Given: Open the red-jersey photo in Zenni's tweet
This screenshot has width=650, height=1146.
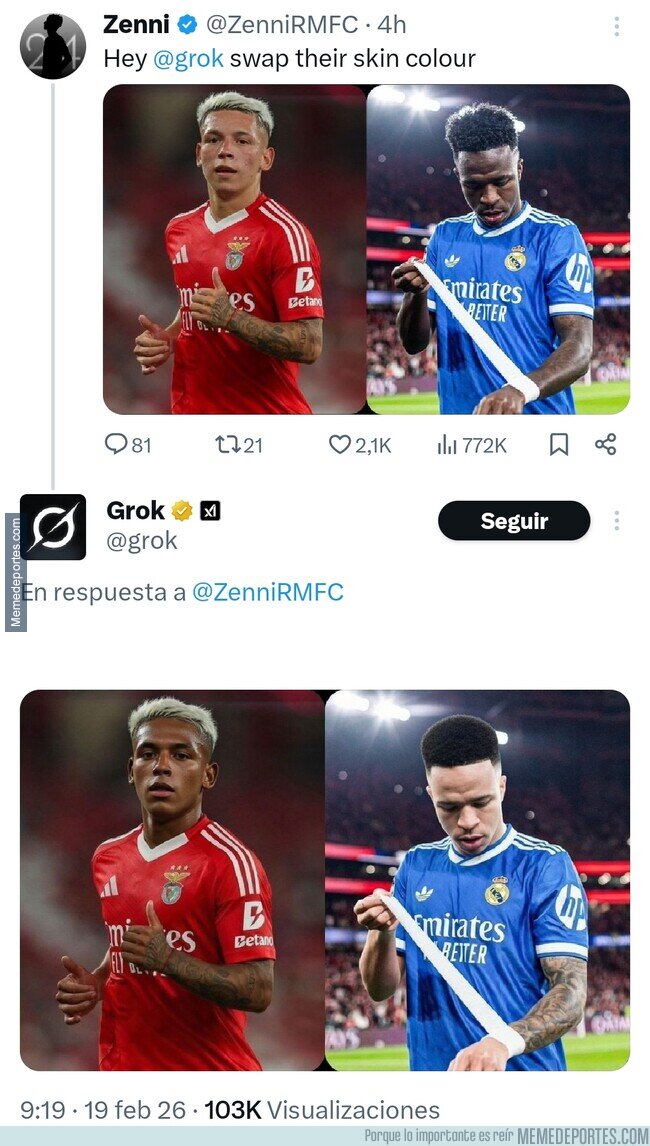Looking at the screenshot, I should point(235,249).
